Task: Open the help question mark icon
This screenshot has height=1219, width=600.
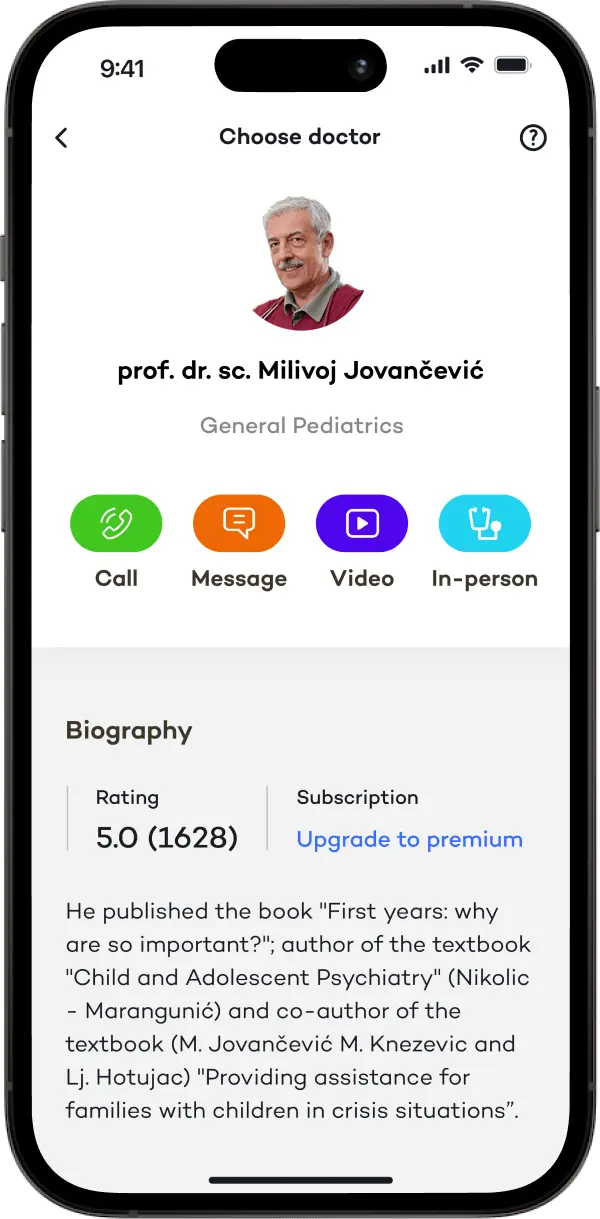Action: 533,138
